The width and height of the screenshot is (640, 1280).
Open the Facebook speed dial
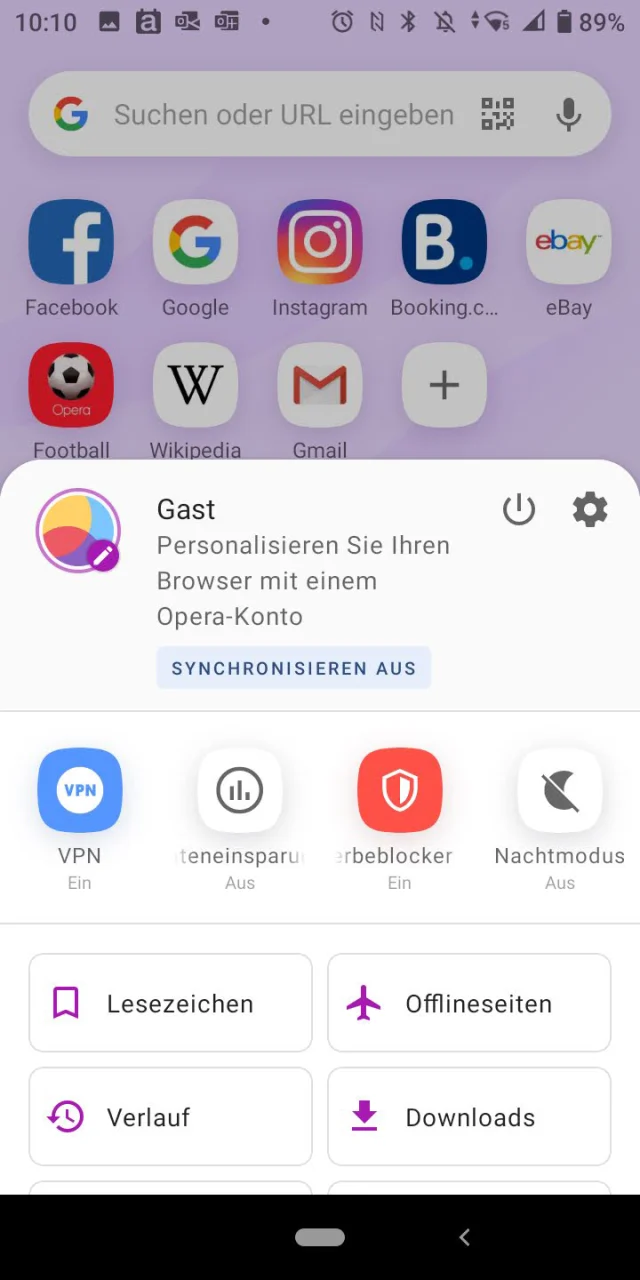(71, 242)
